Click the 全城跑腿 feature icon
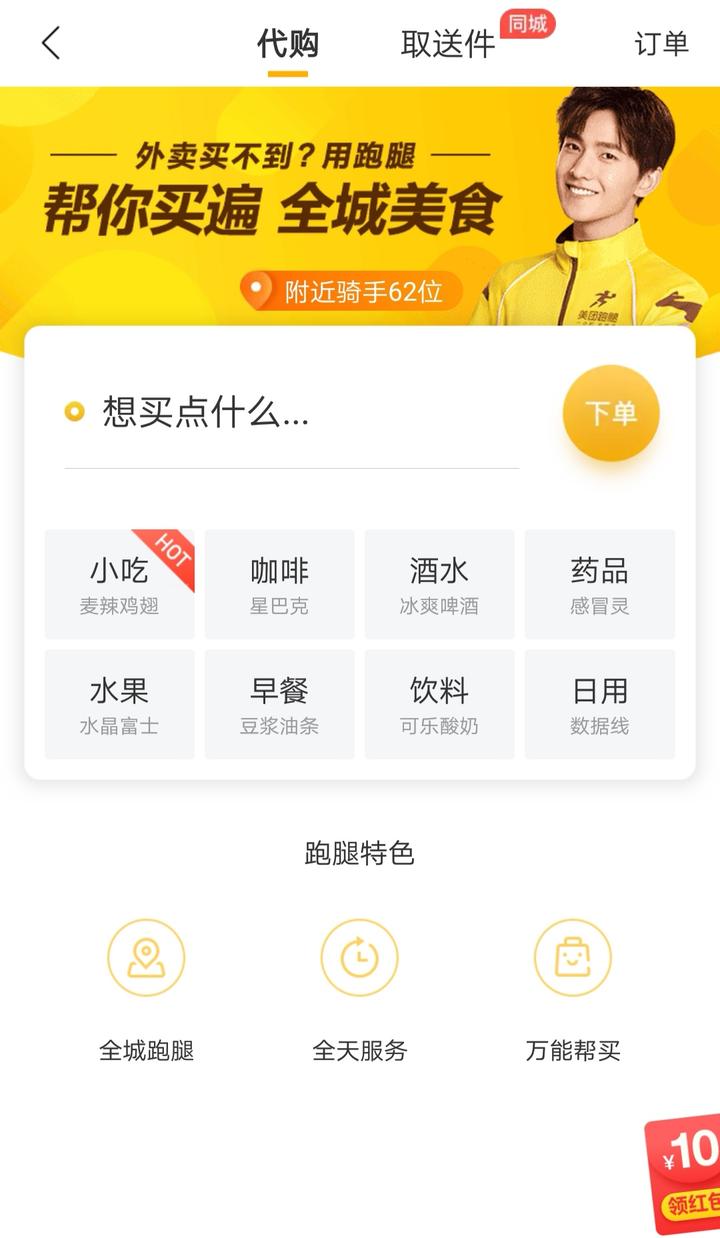 click(147, 957)
